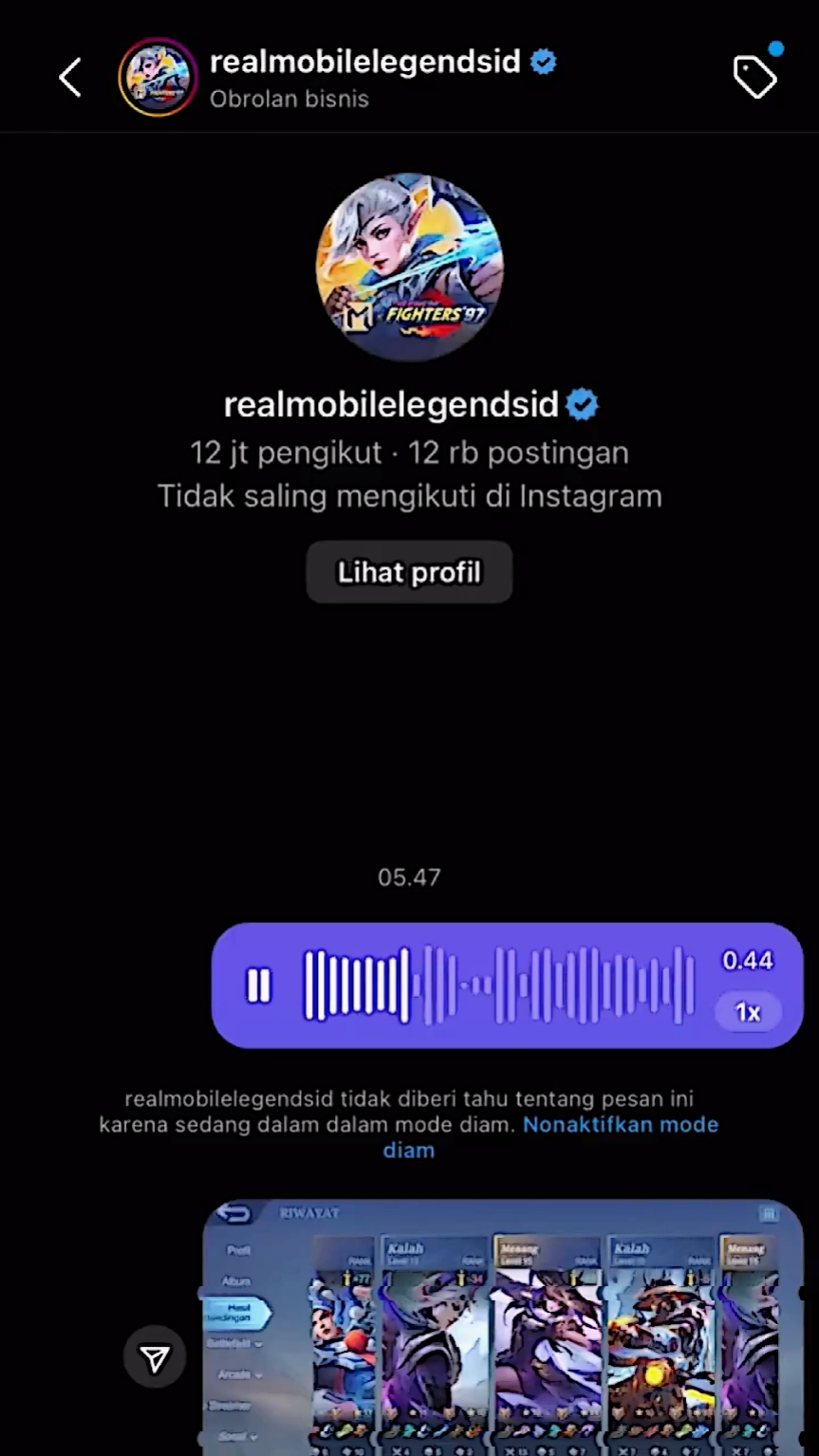819x1456 pixels.
Task: Open the large realmobilelegendsid profile picture
Action: [x=409, y=267]
